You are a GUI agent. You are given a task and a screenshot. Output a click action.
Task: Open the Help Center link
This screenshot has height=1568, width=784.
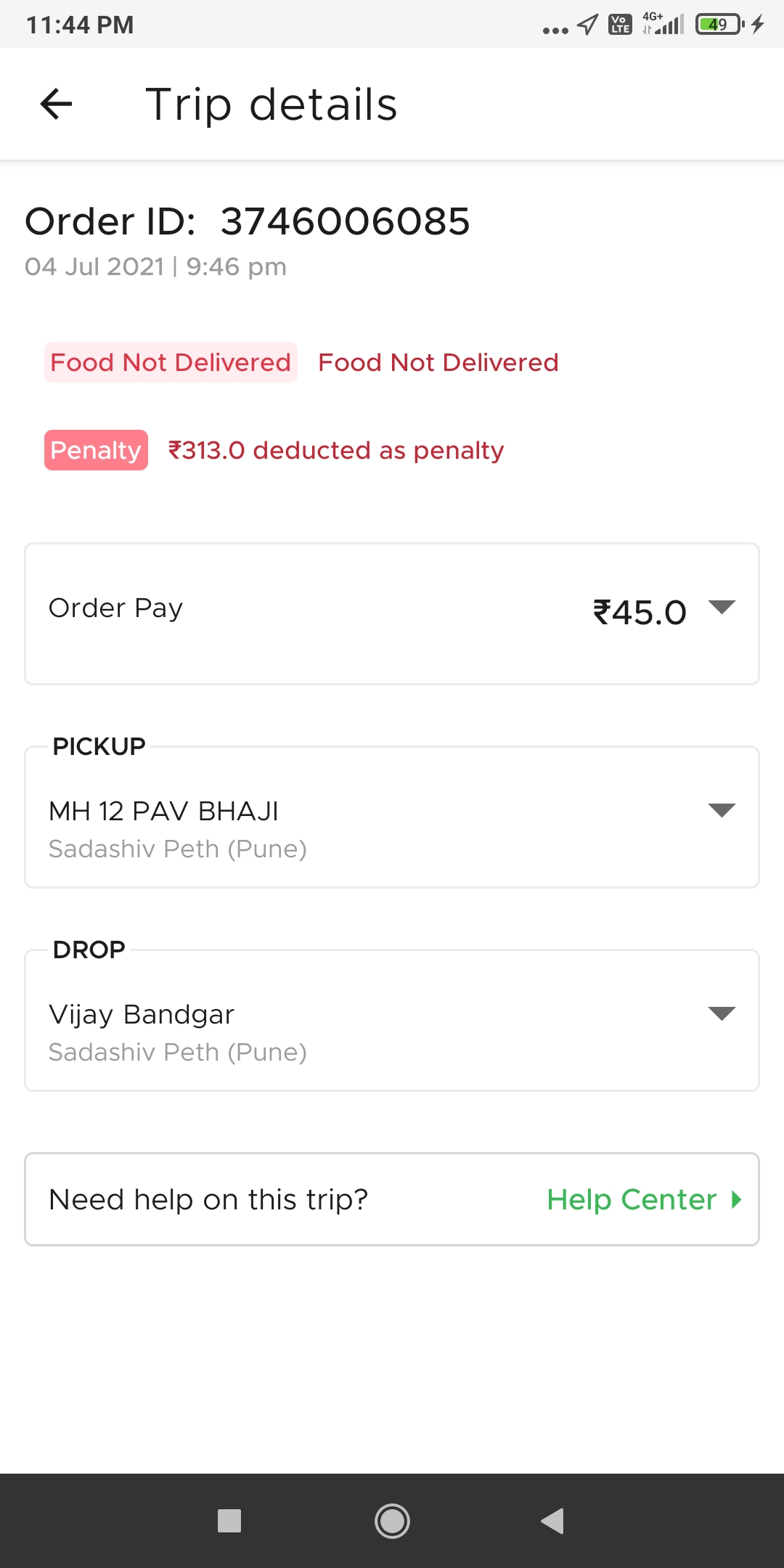643,1199
